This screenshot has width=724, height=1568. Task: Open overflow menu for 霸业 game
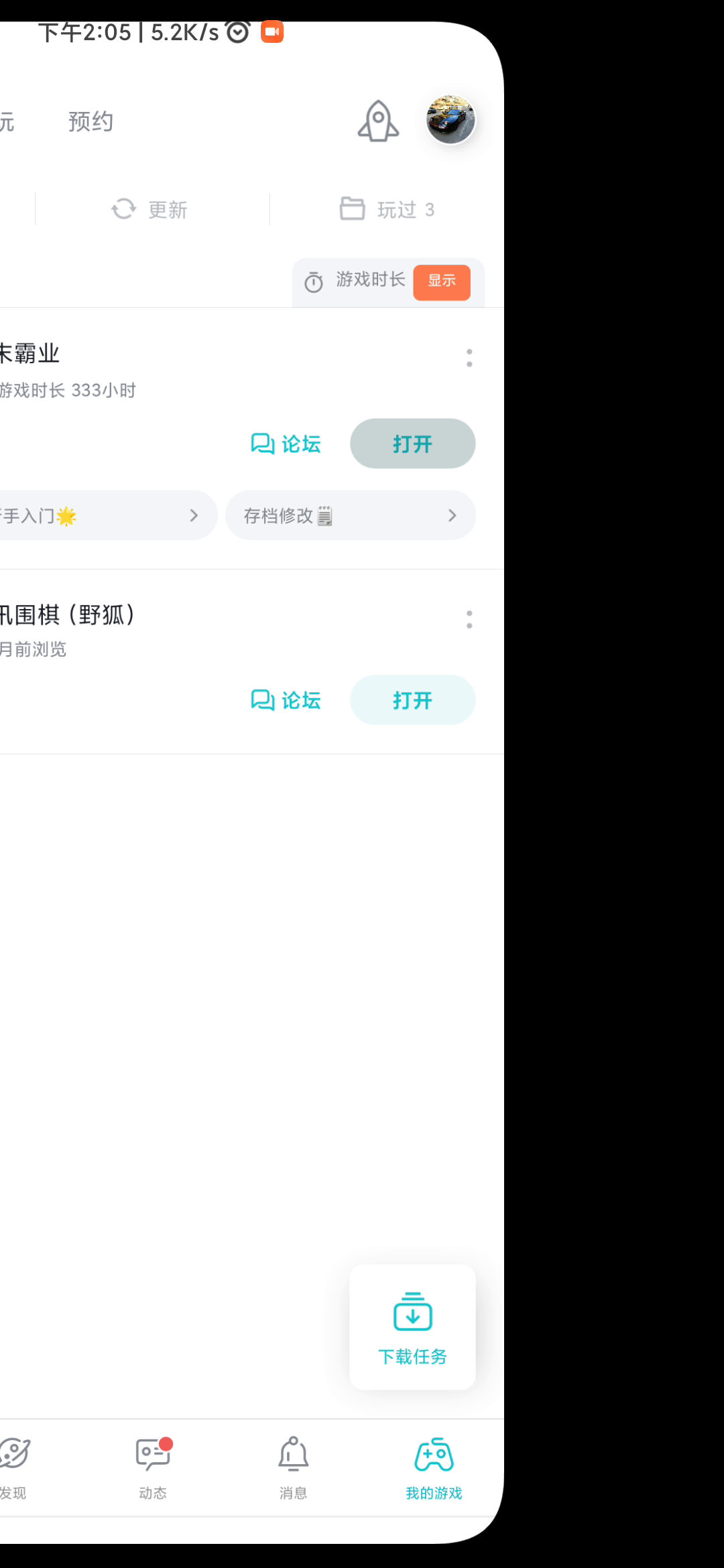[469, 358]
